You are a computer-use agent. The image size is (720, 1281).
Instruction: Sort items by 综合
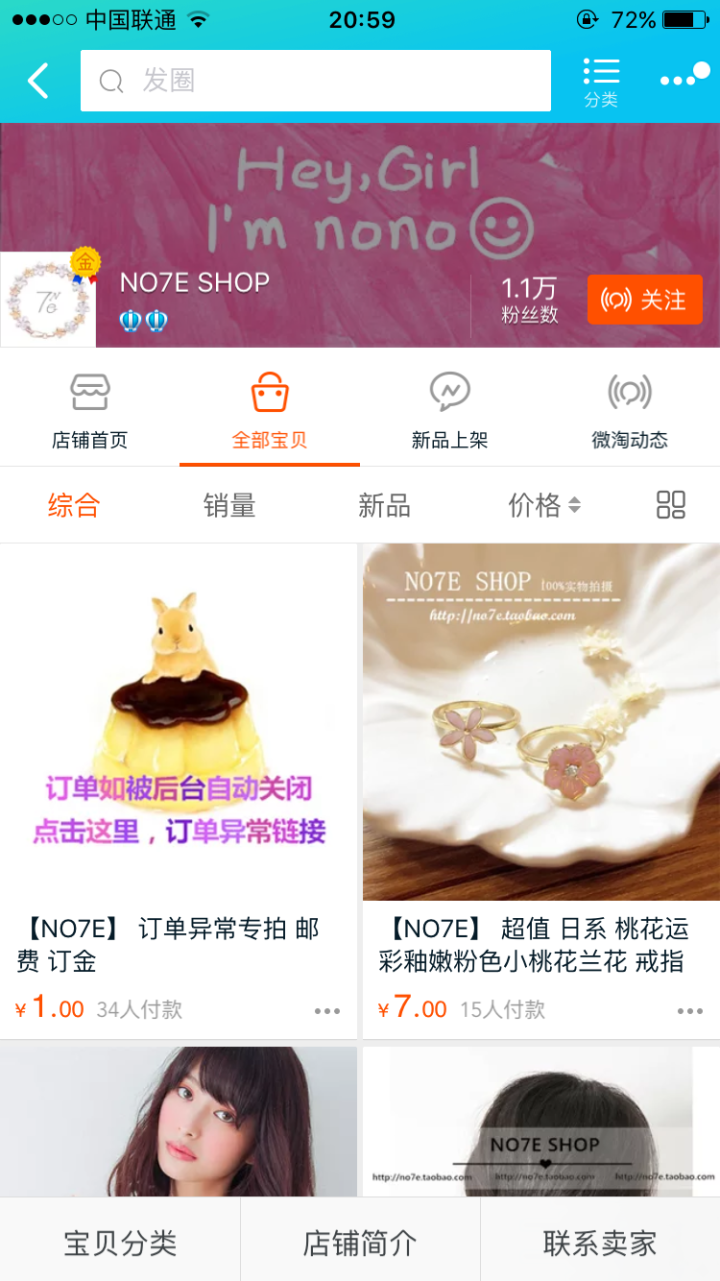pos(74,506)
